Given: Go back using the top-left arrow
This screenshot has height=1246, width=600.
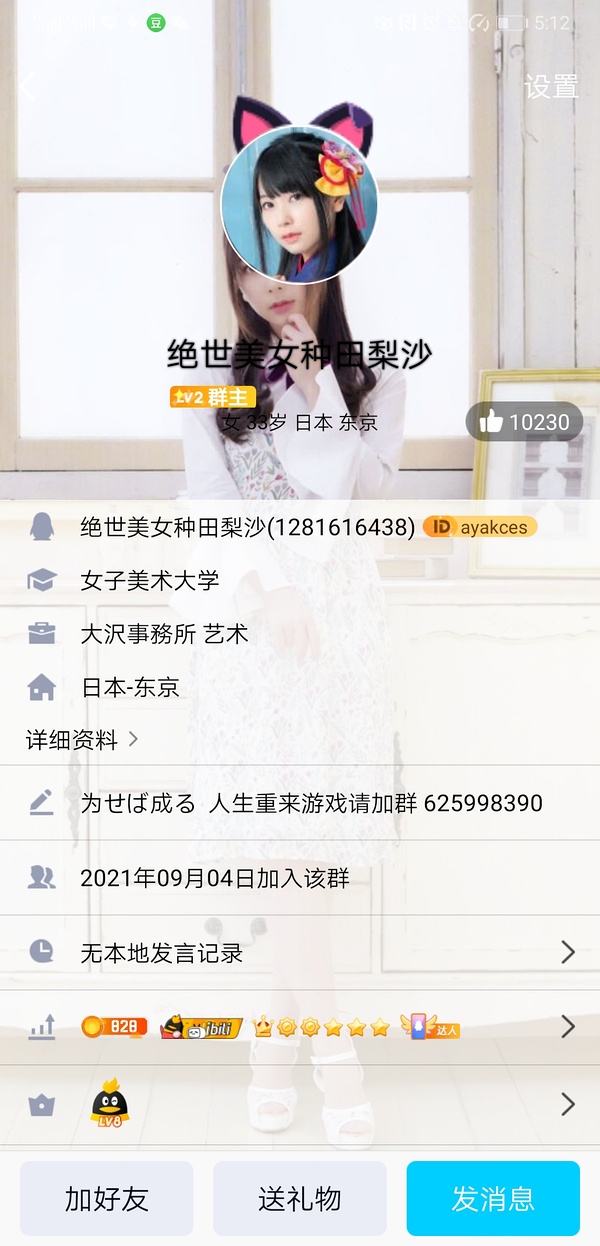Looking at the screenshot, I should click(x=27, y=86).
